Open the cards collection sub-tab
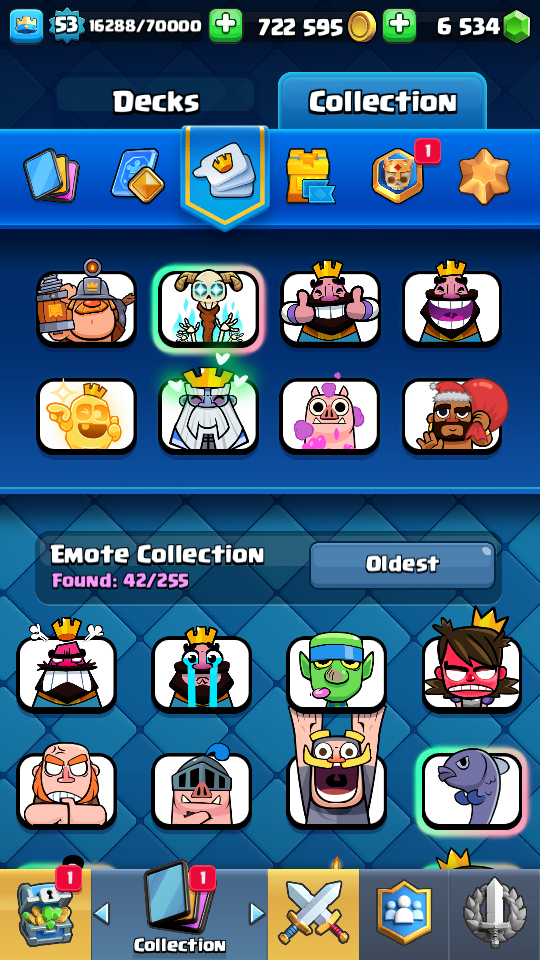The width and height of the screenshot is (540, 960). click(x=51, y=174)
